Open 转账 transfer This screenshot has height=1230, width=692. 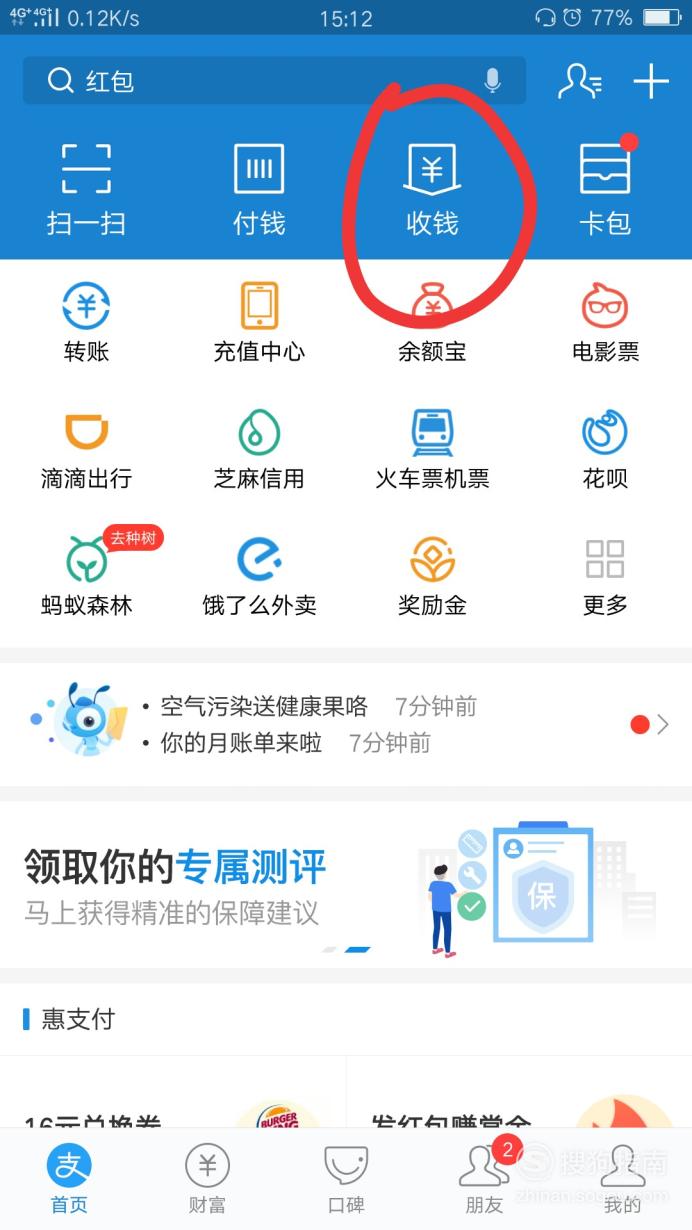(86, 323)
